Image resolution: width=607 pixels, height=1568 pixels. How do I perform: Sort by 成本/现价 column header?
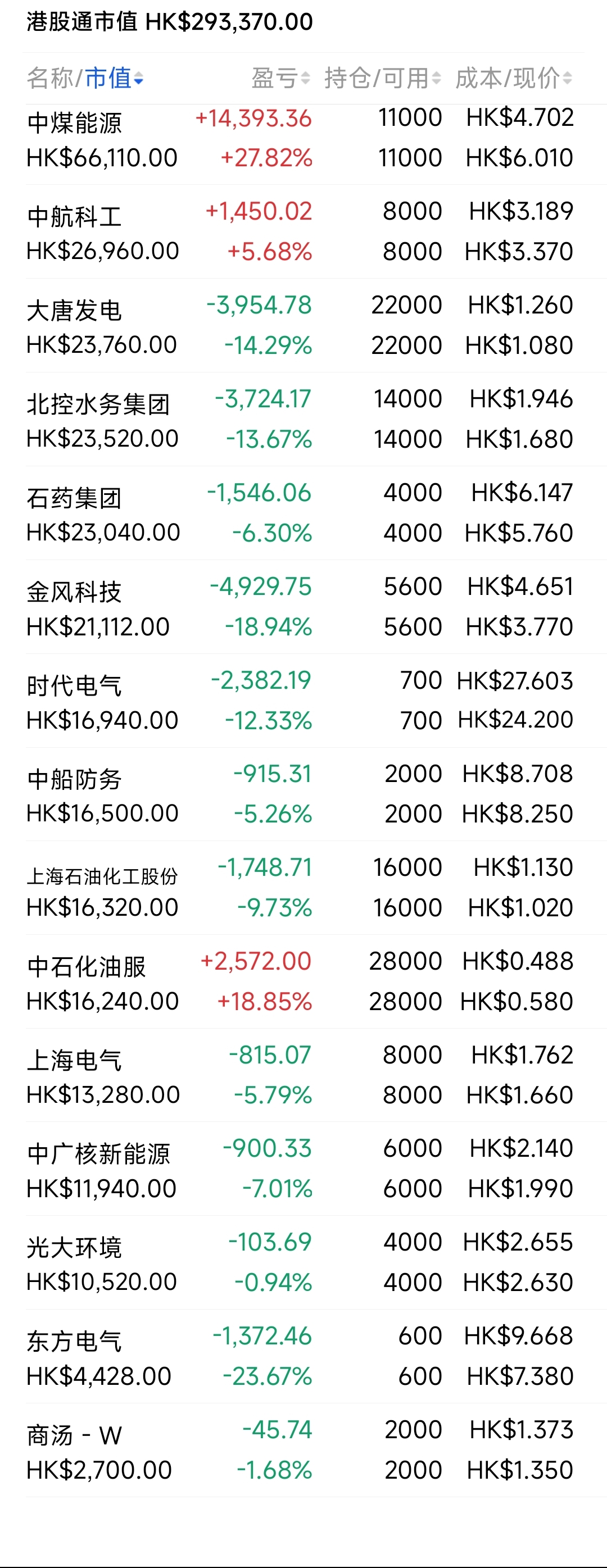tap(513, 78)
